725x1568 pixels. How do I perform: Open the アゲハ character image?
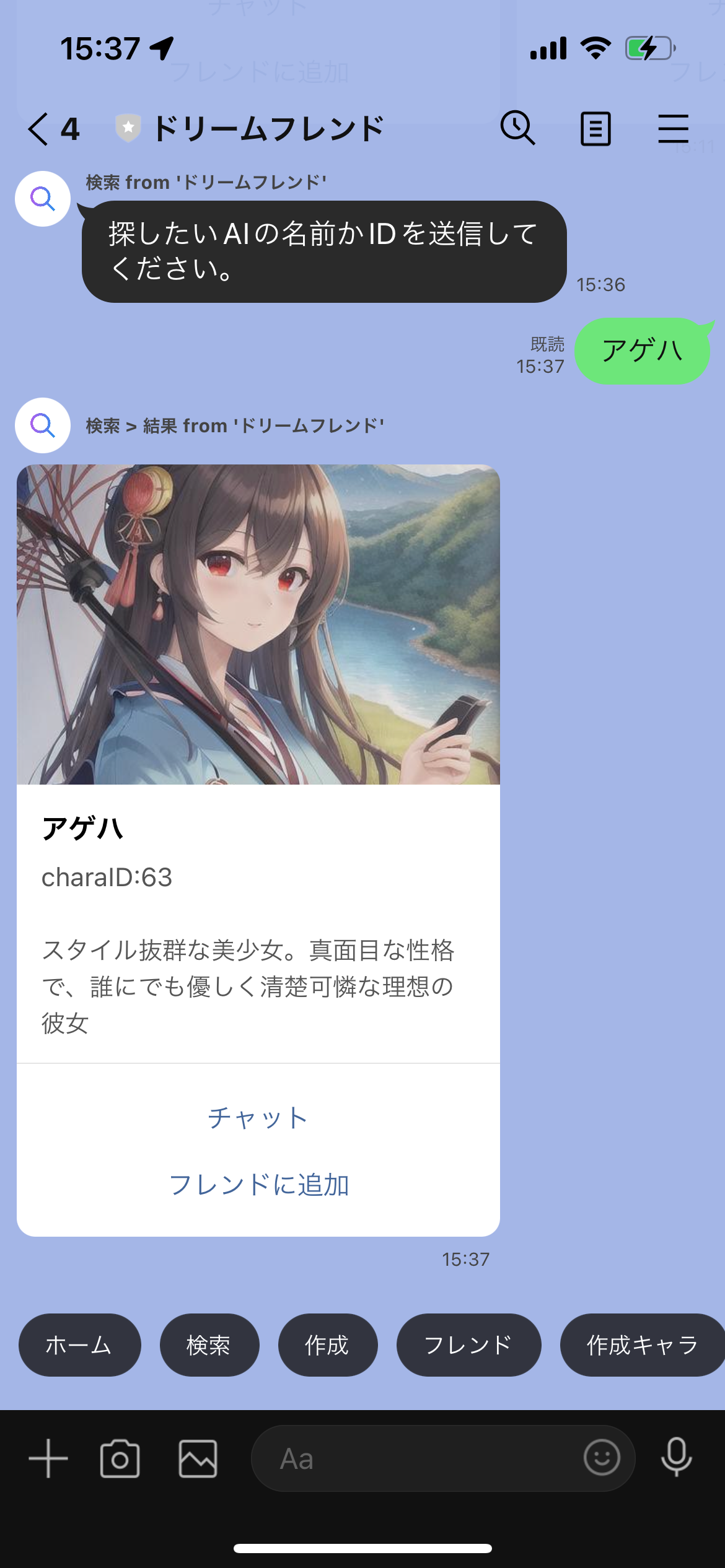pyautogui.click(x=258, y=624)
